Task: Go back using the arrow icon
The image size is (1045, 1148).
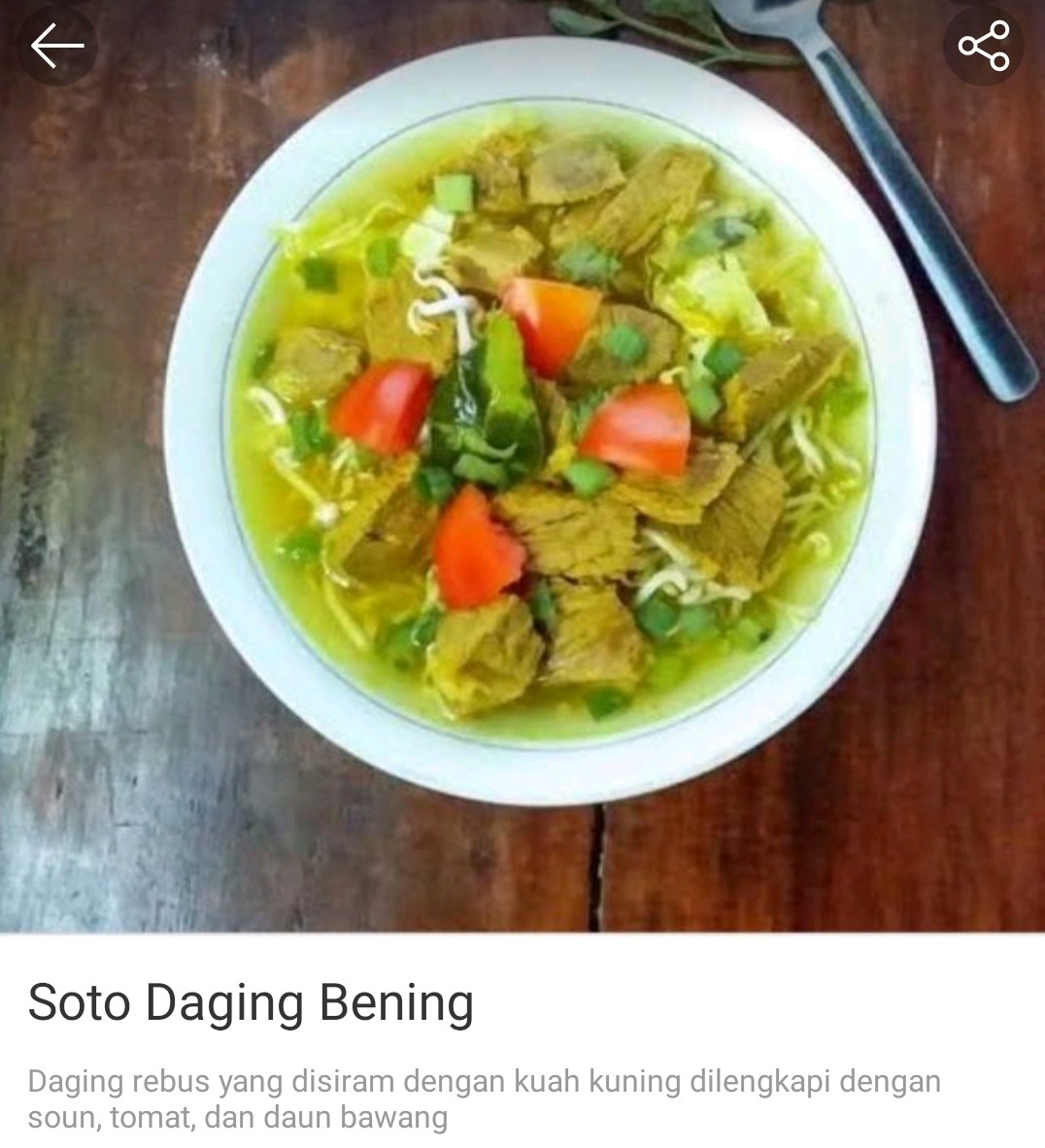Action: [56, 46]
